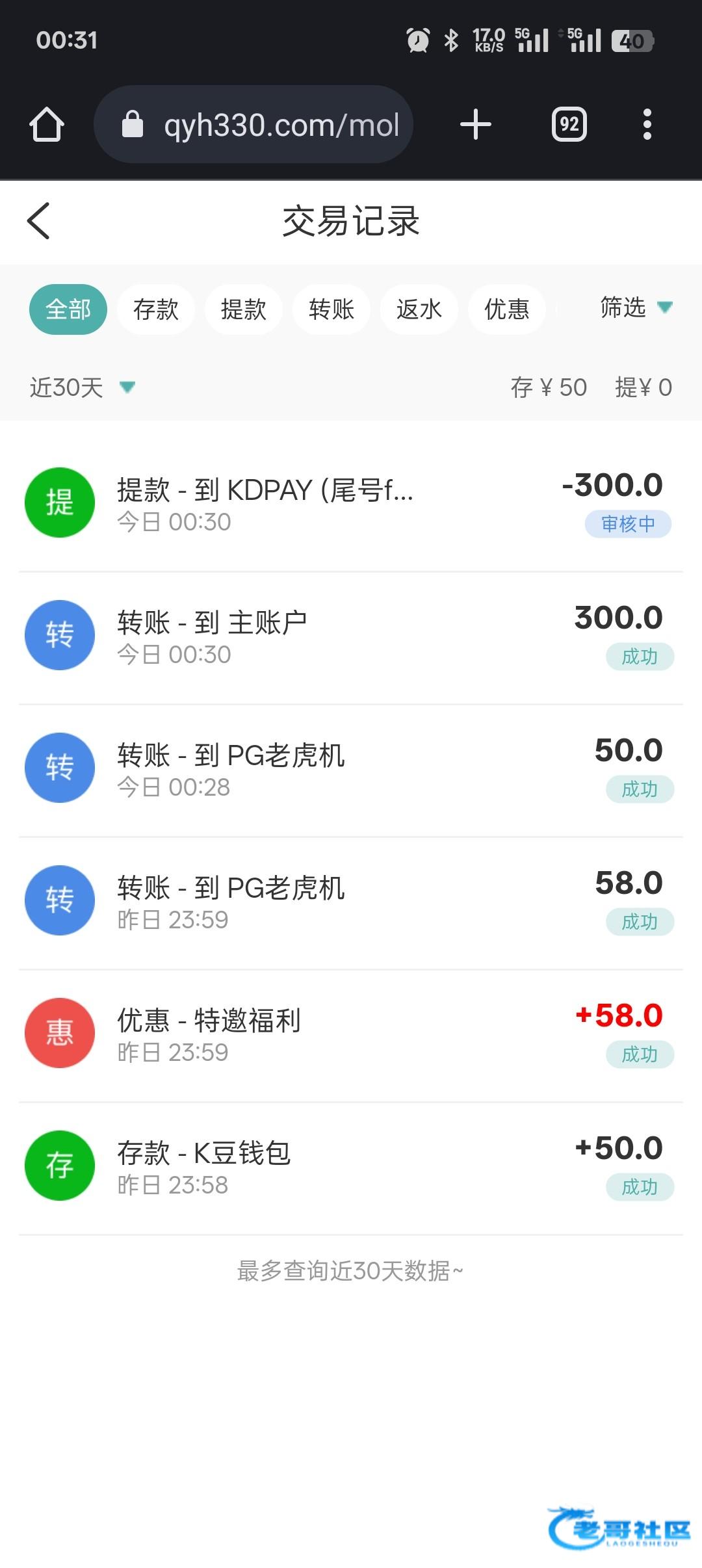Show only 返水 records
Screen dimensions: 702x1568
pos(419,309)
